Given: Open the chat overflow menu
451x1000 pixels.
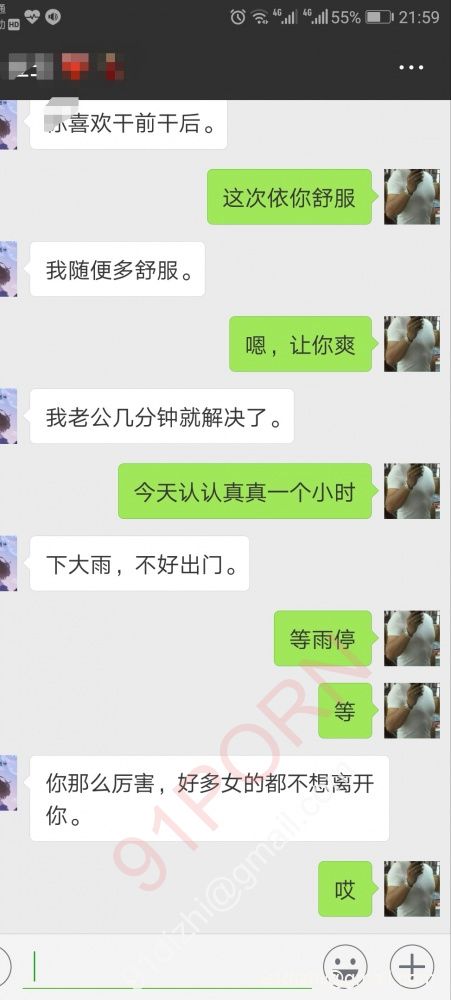Looking at the screenshot, I should point(411,68).
